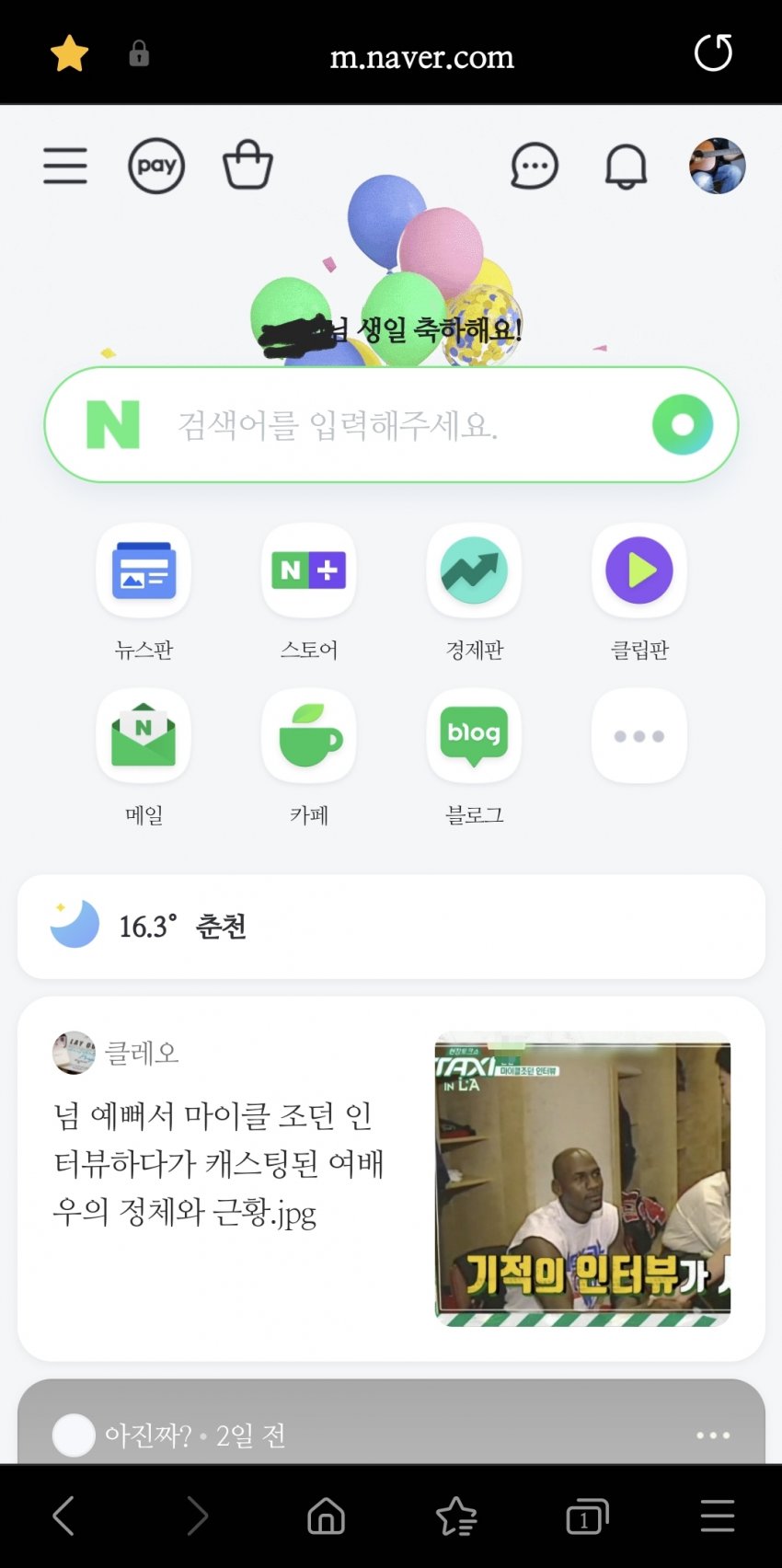Open 클립판 shortcut
Image resolution: width=782 pixels, height=1568 pixels.
pos(638,571)
